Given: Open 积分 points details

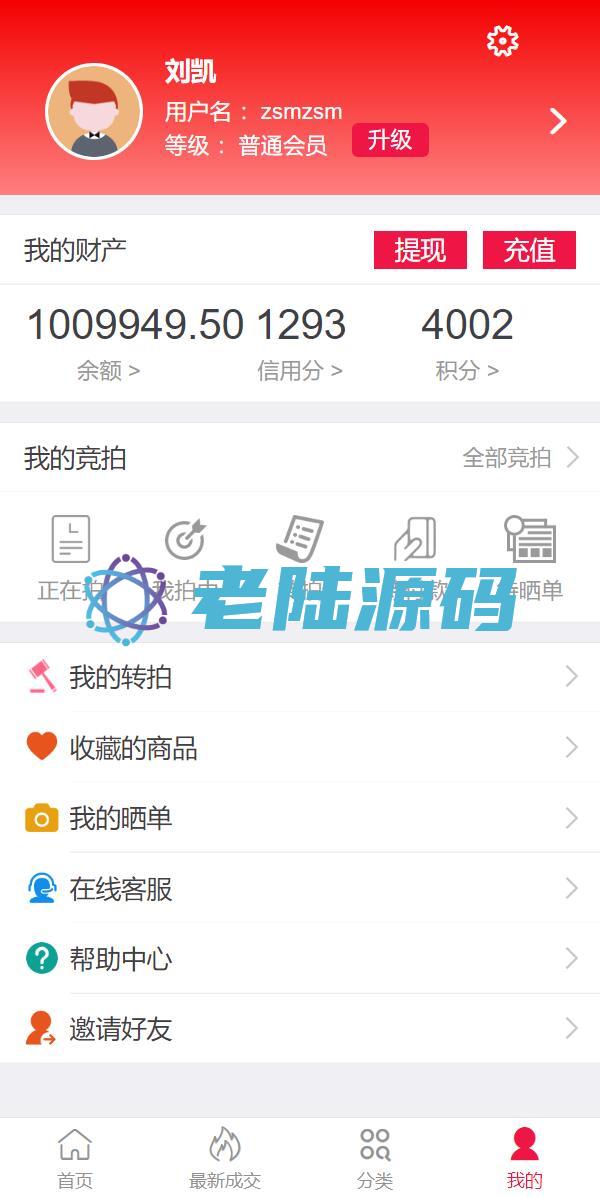Looking at the screenshot, I should coord(467,371).
